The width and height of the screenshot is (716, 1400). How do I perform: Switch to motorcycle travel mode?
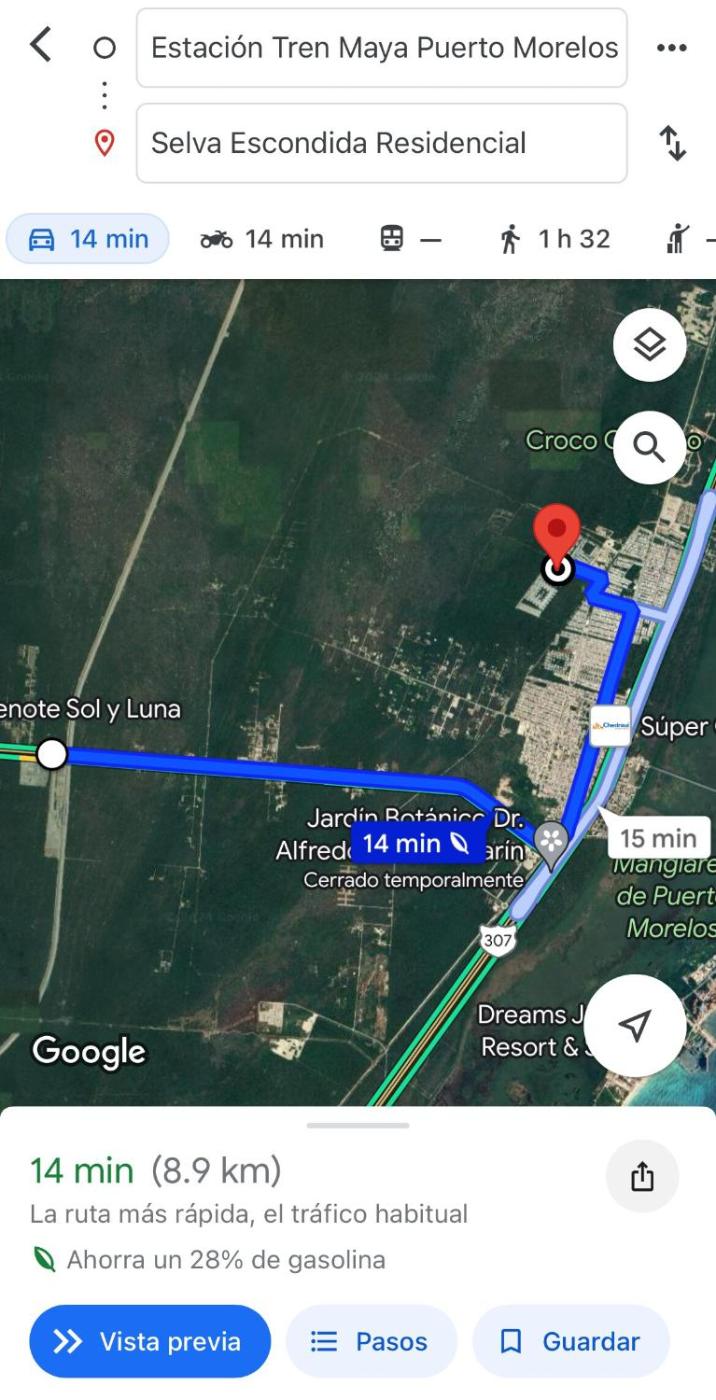[262, 240]
